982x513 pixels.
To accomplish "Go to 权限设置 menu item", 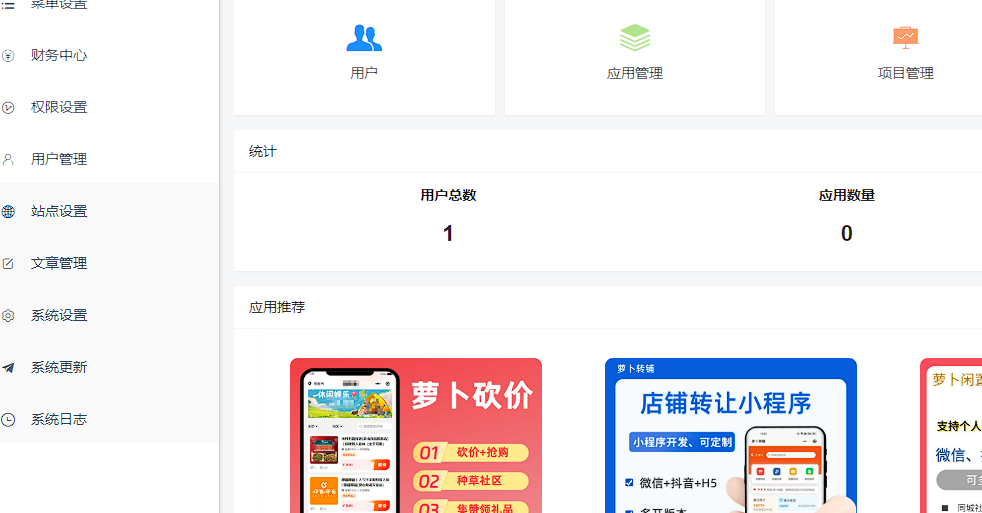I will (x=58, y=107).
